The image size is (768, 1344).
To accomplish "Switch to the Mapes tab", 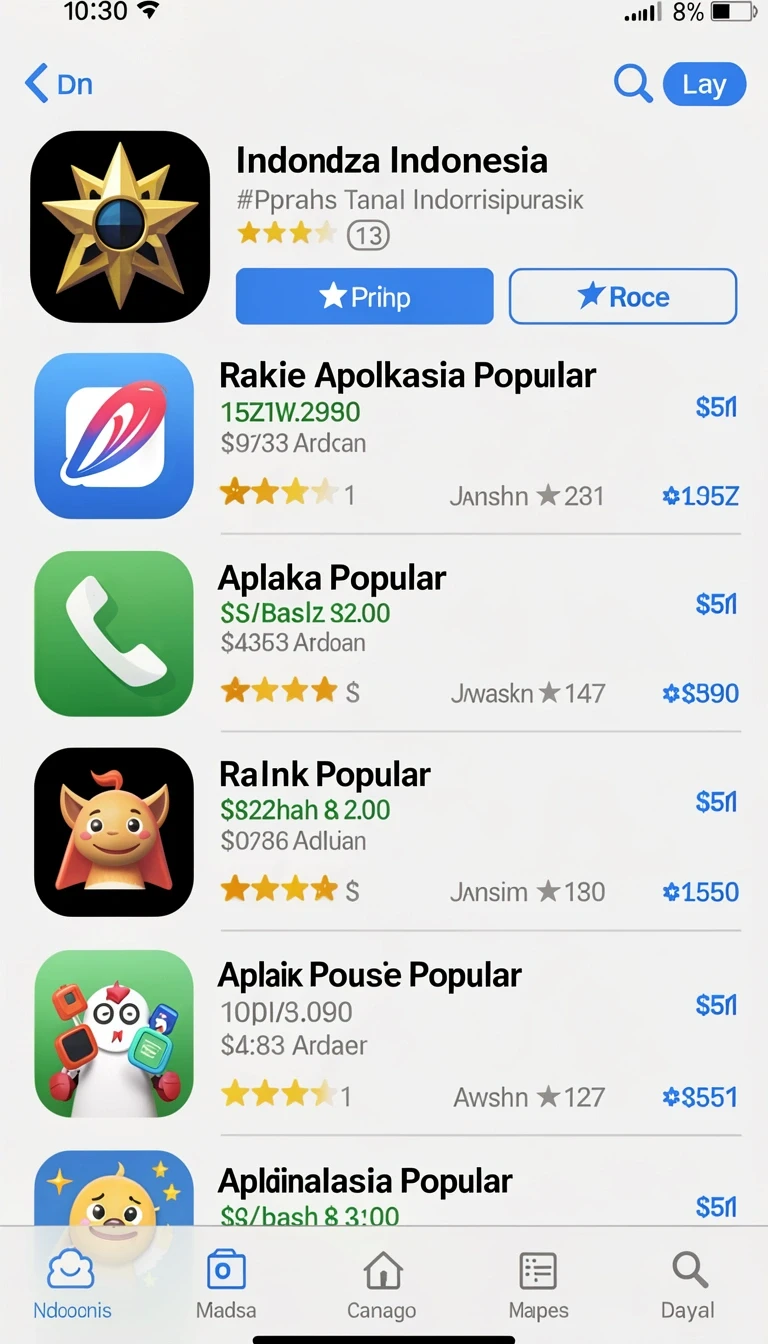I will [x=538, y=1284].
